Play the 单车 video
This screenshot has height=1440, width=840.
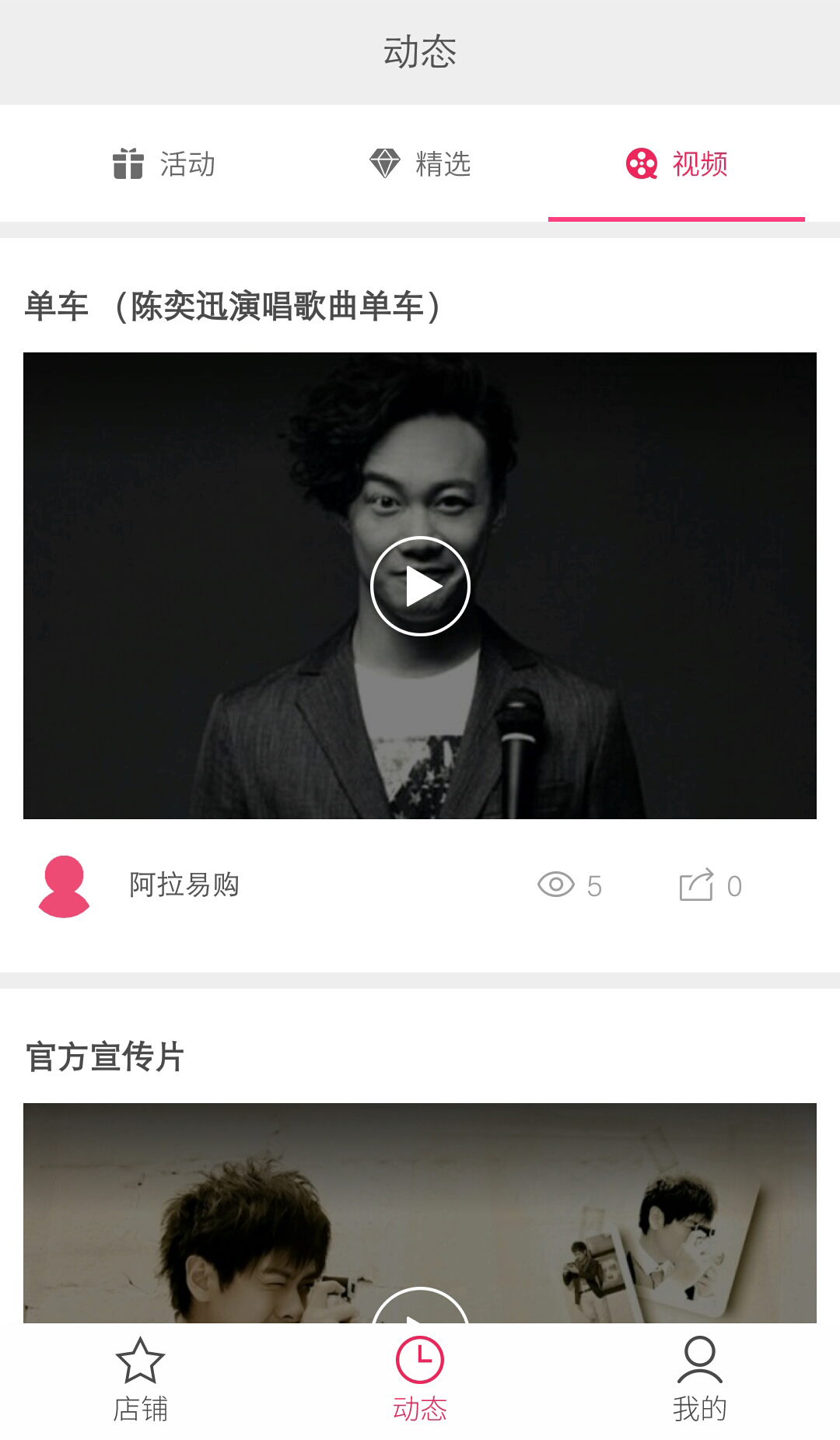point(420,586)
